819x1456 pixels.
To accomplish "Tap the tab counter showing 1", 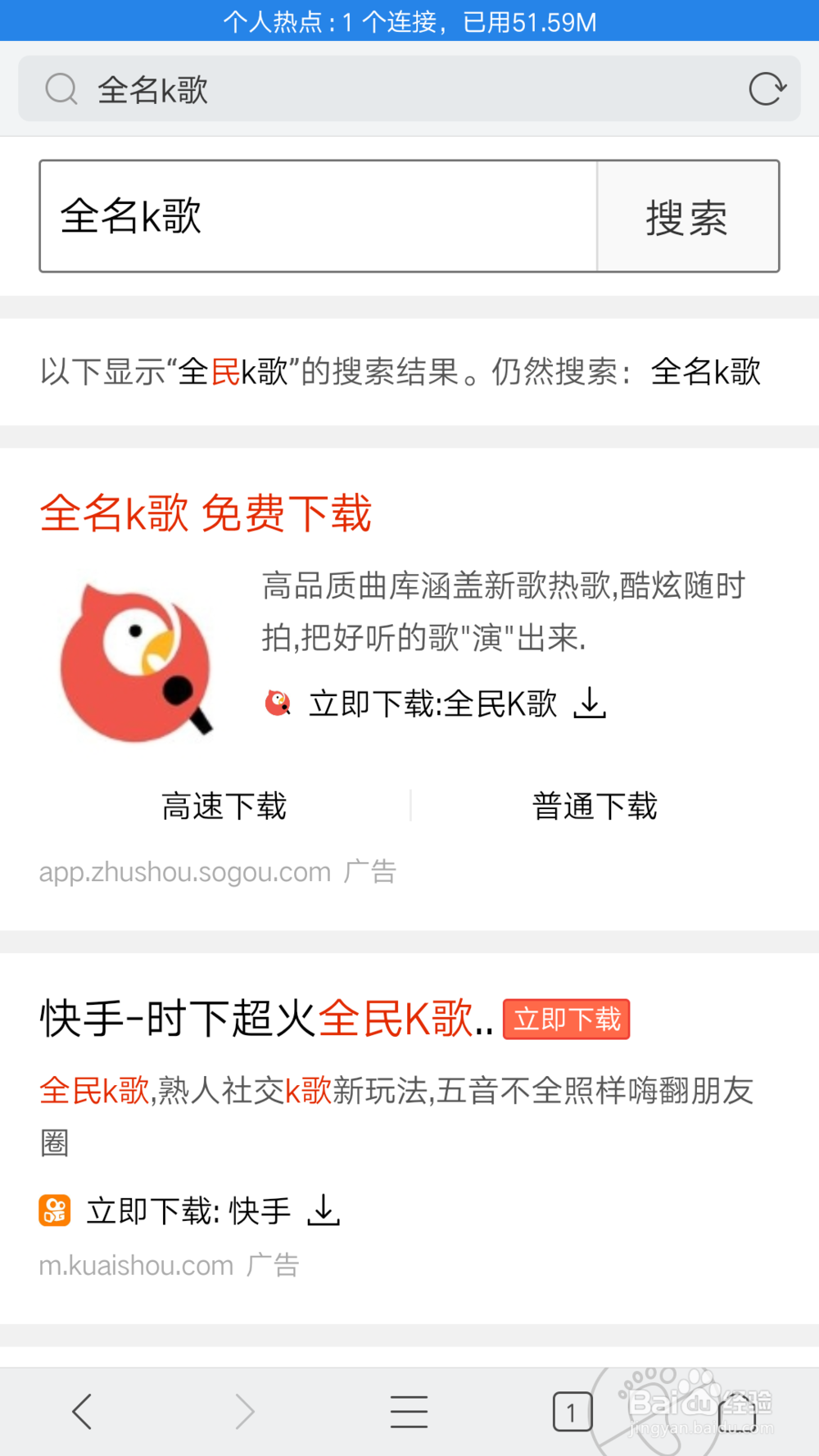I will click(572, 1412).
